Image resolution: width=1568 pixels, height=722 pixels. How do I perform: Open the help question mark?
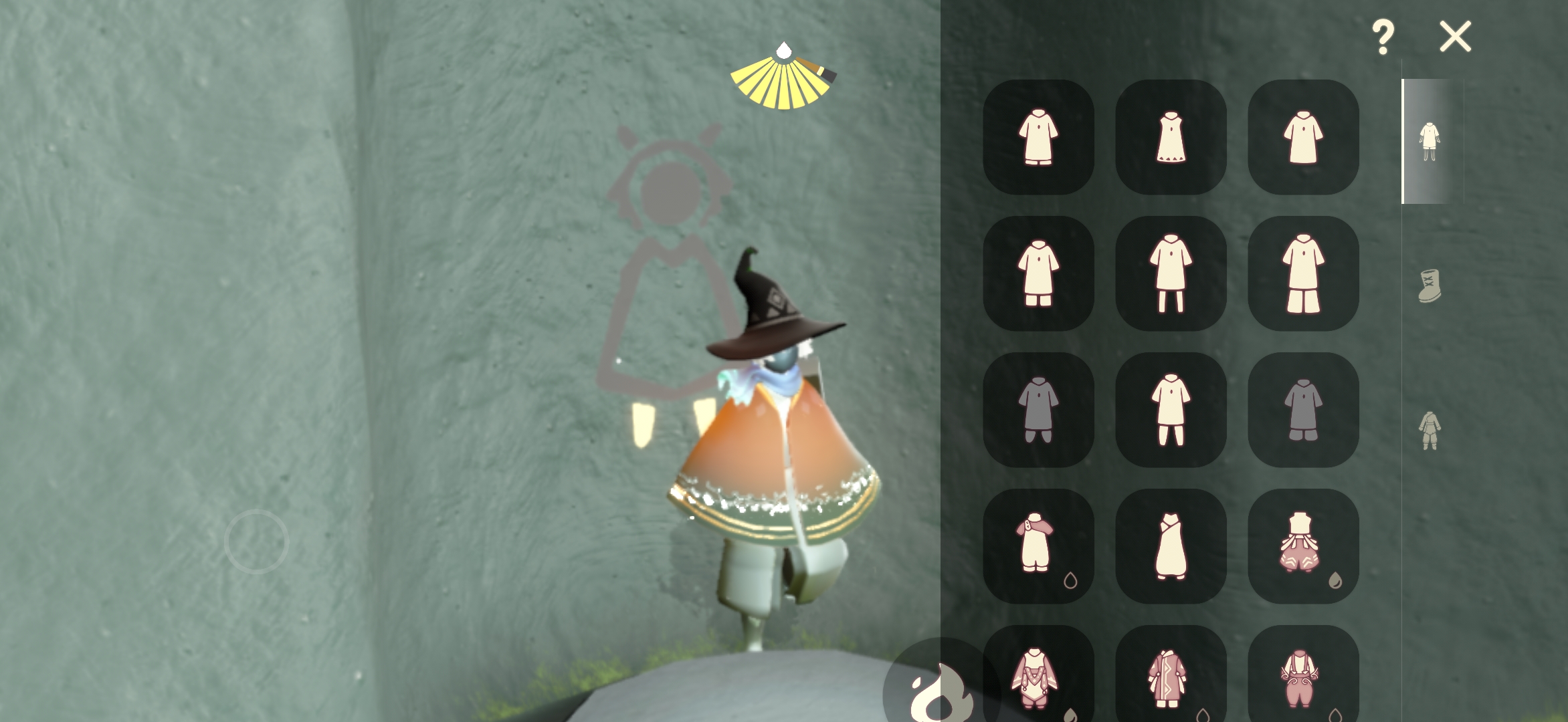coord(1383,36)
